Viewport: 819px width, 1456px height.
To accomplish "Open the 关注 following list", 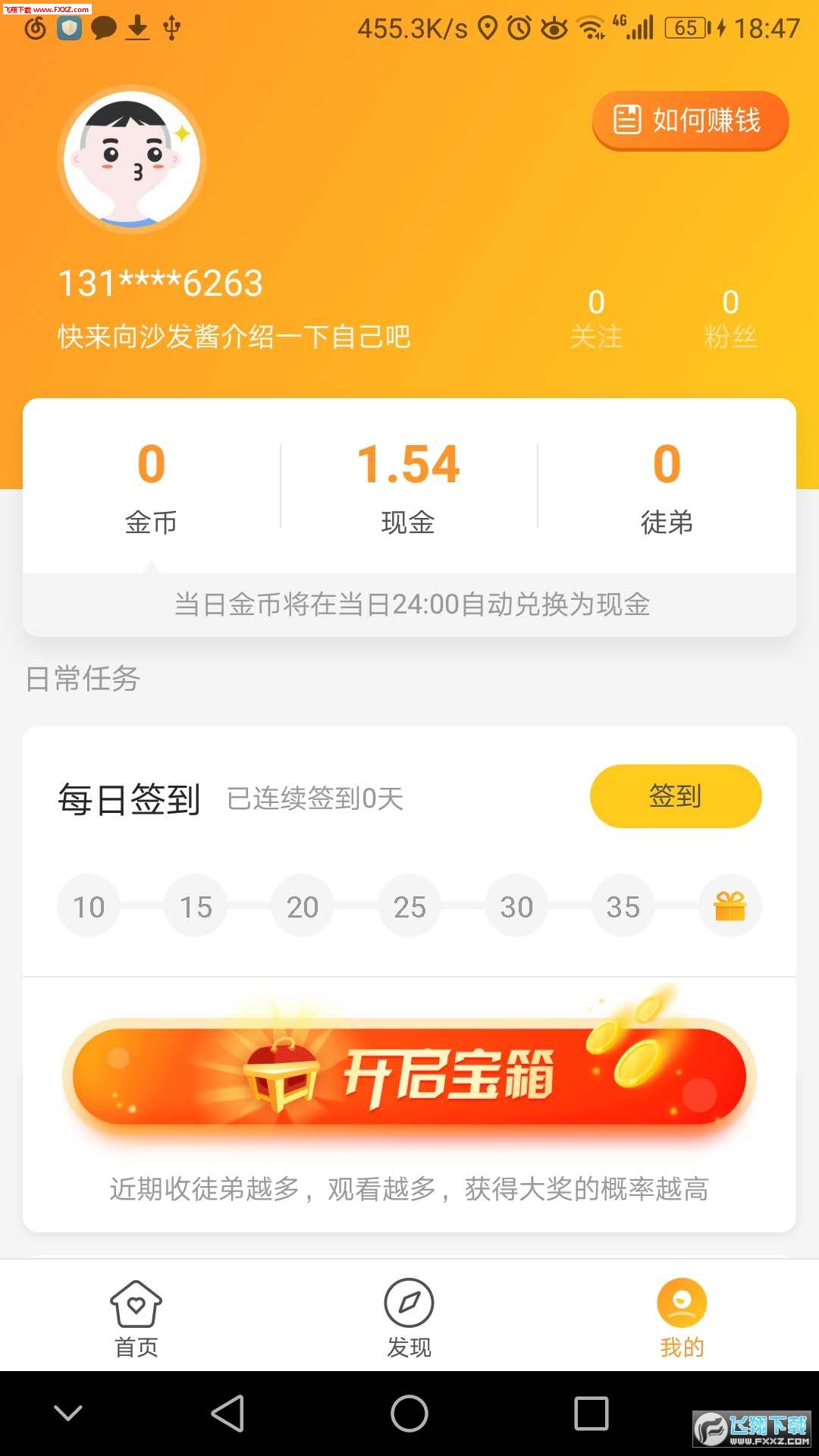I will coord(596,318).
